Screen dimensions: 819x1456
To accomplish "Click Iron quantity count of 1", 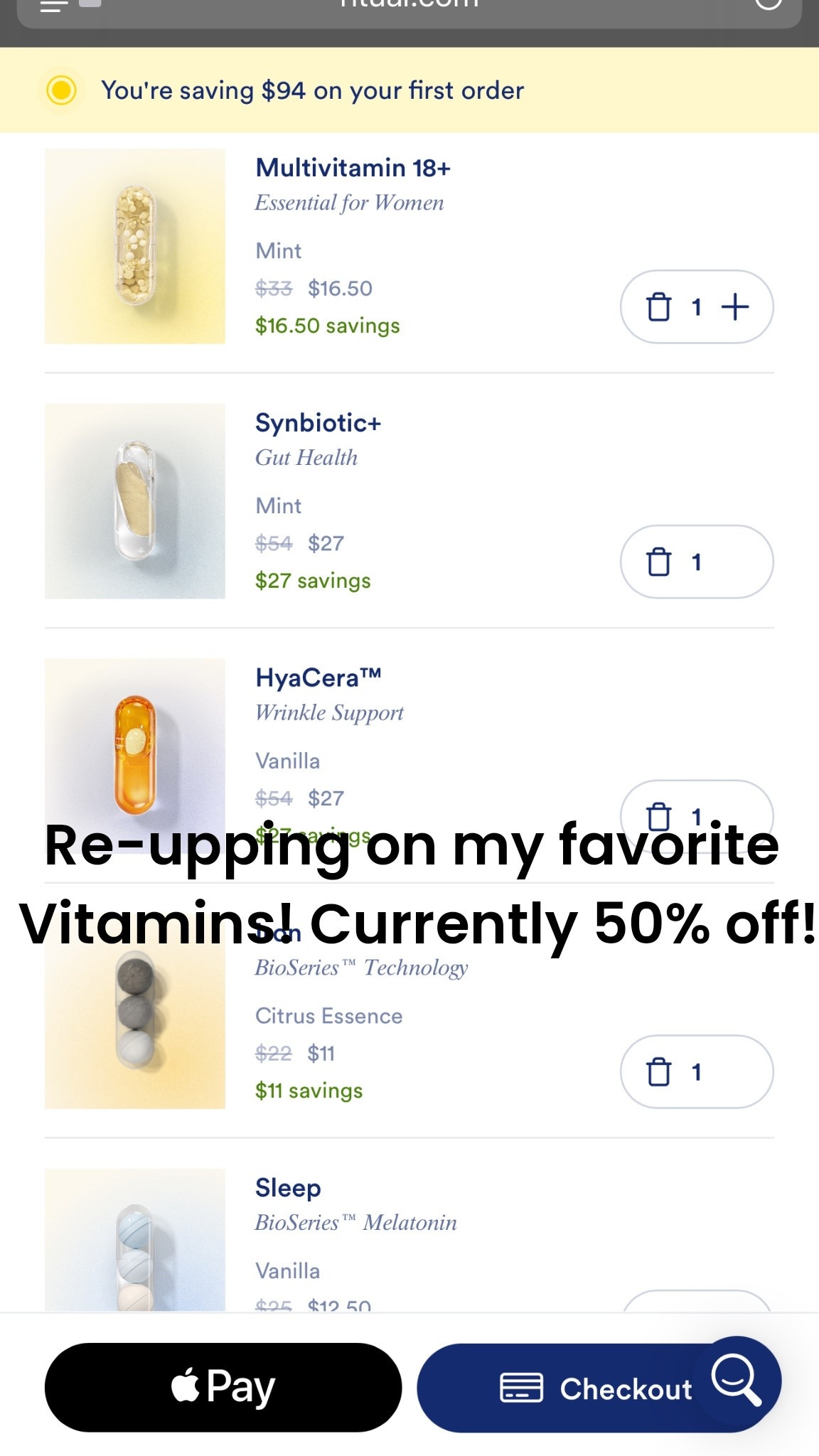I will (x=697, y=1073).
